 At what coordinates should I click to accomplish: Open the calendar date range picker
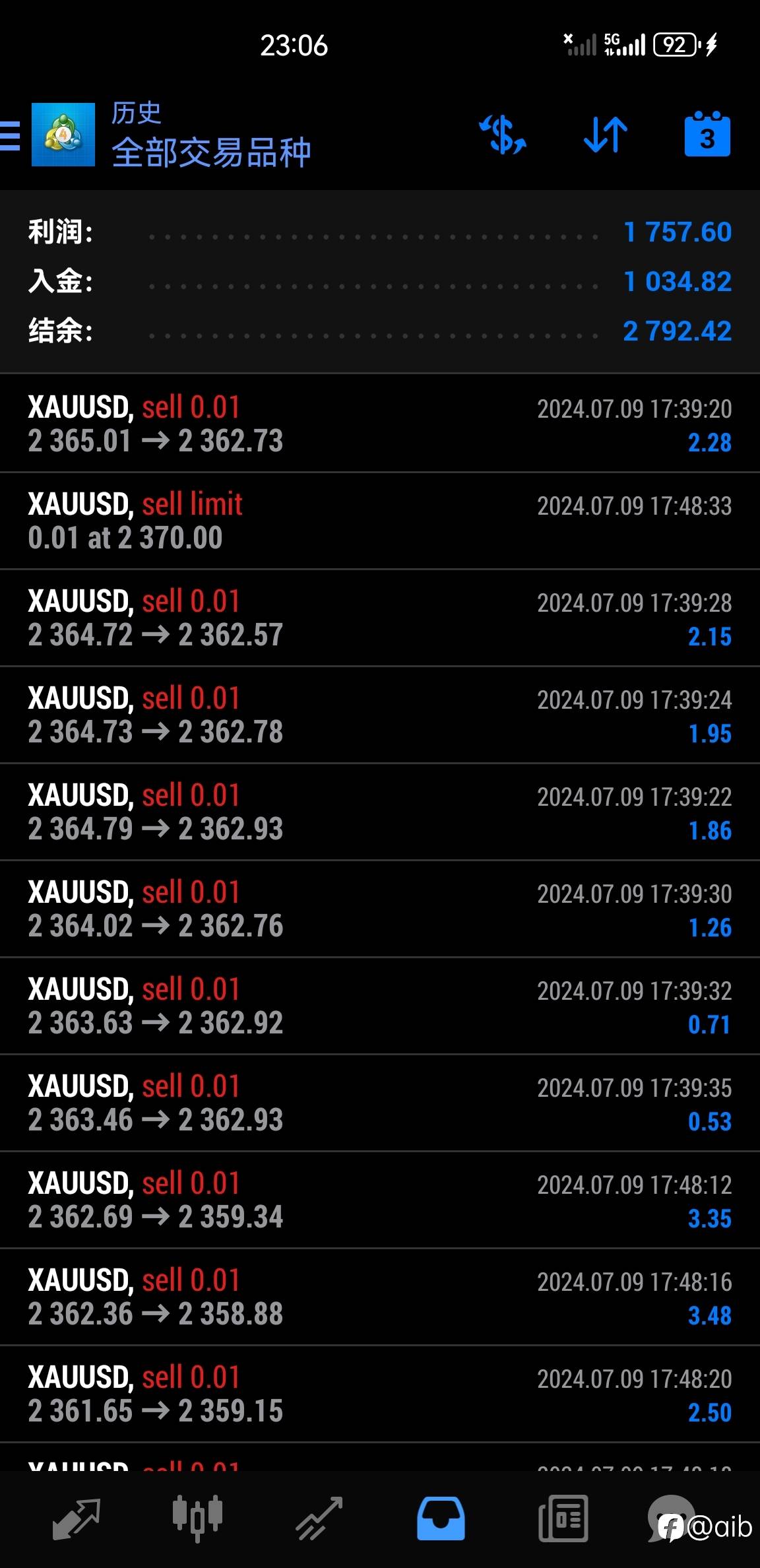point(707,135)
